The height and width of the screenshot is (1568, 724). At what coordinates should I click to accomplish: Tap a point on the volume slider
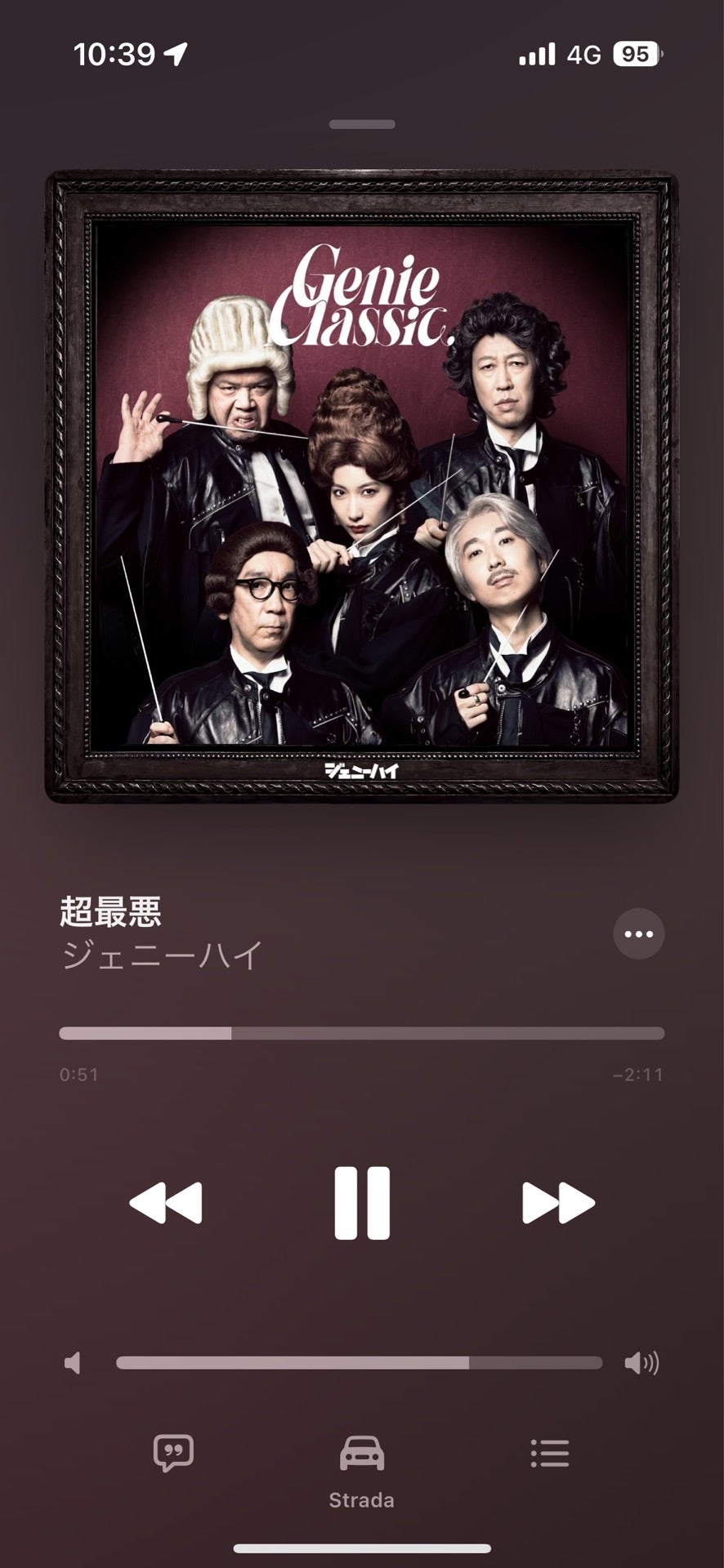pos(360,1362)
